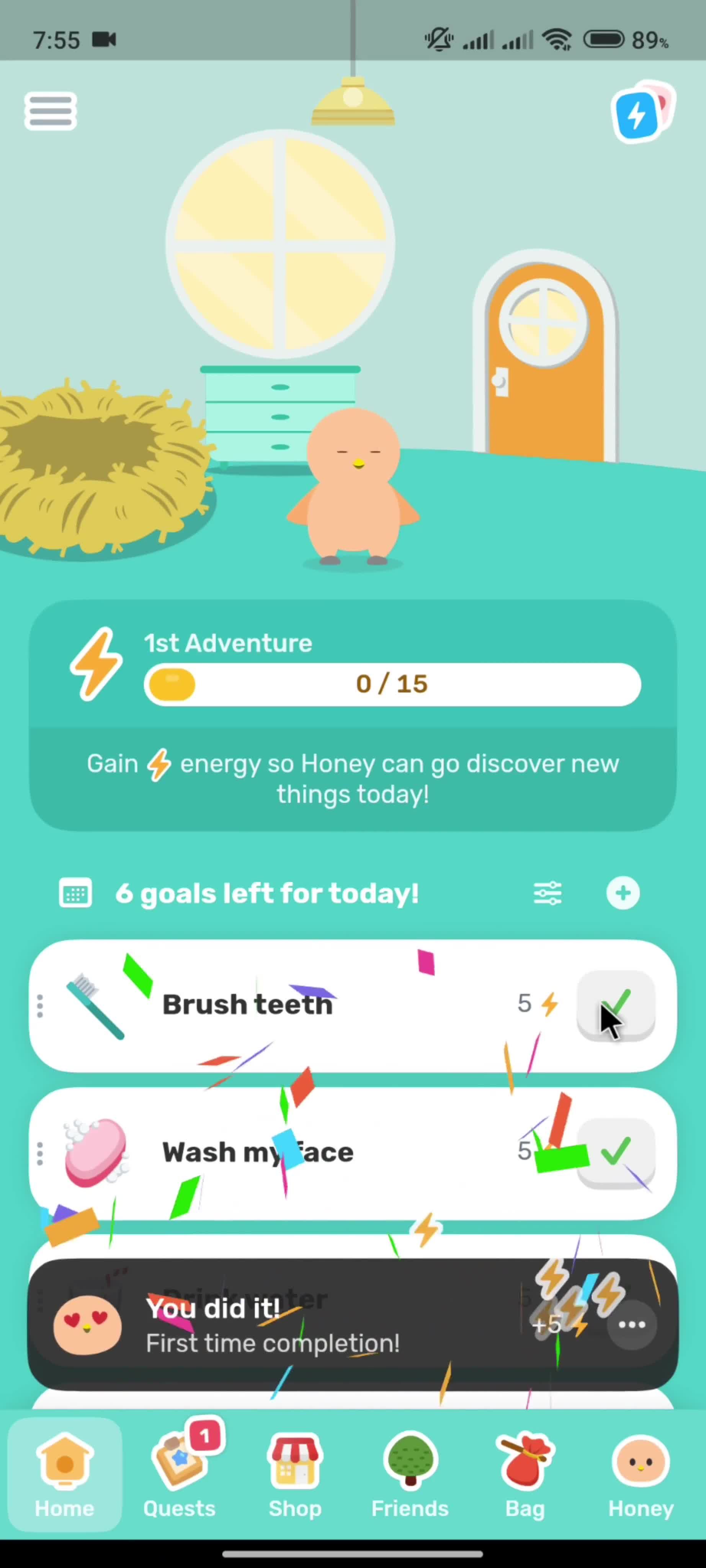
Task: Open drag handle menu for Brush teeth
Action: click(40, 1004)
